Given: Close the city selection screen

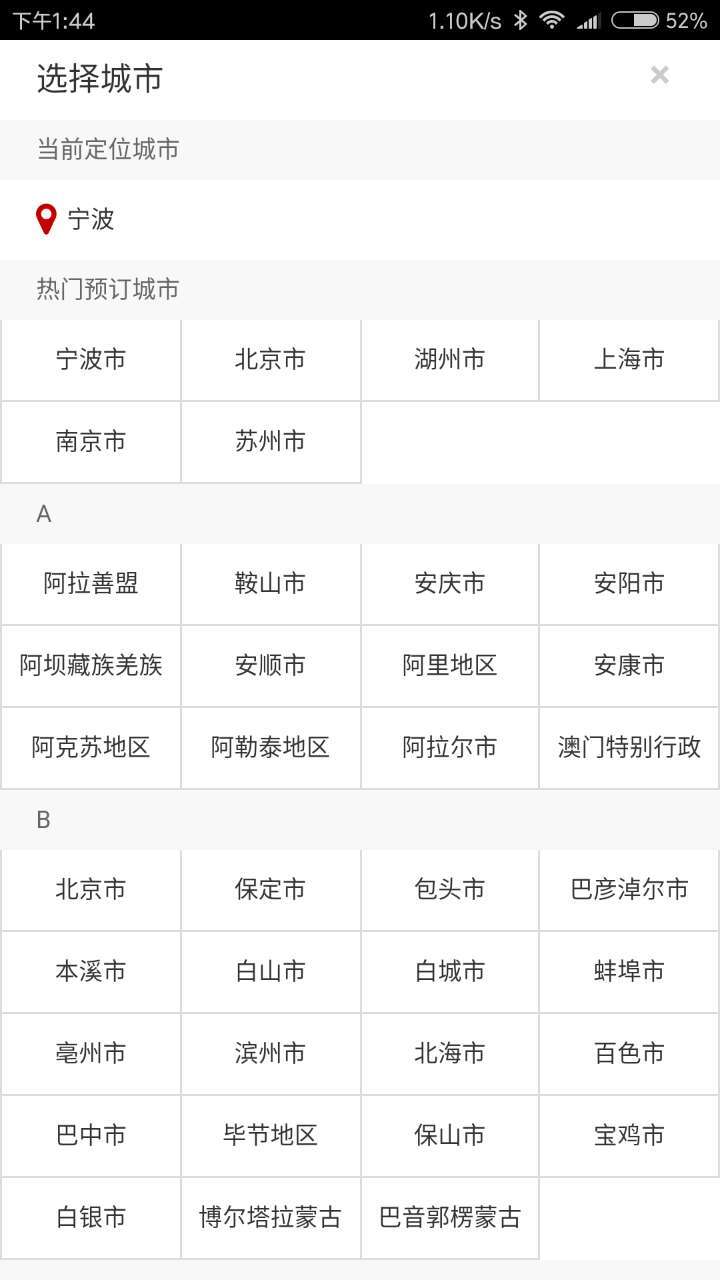Looking at the screenshot, I should [x=659, y=75].
